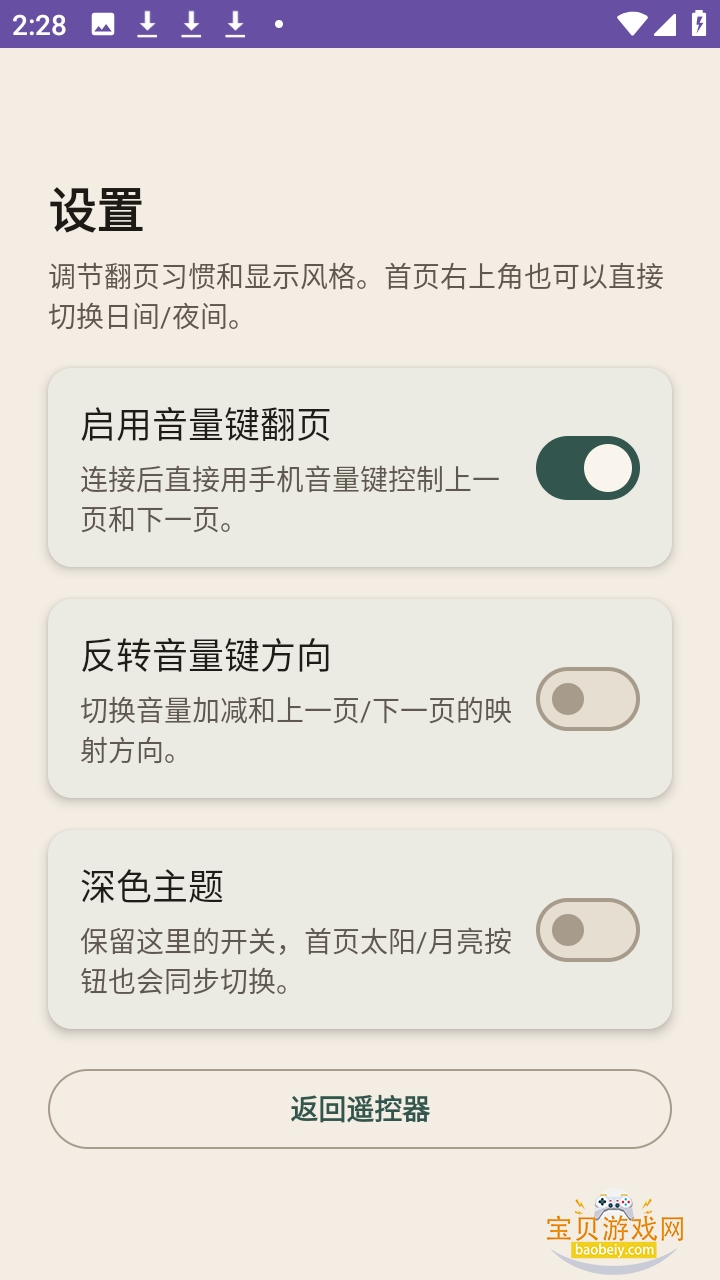The image size is (720, 1280).
Task: Disable the 启用音量键翻页 toggle
Action: (x=587, y=468)
